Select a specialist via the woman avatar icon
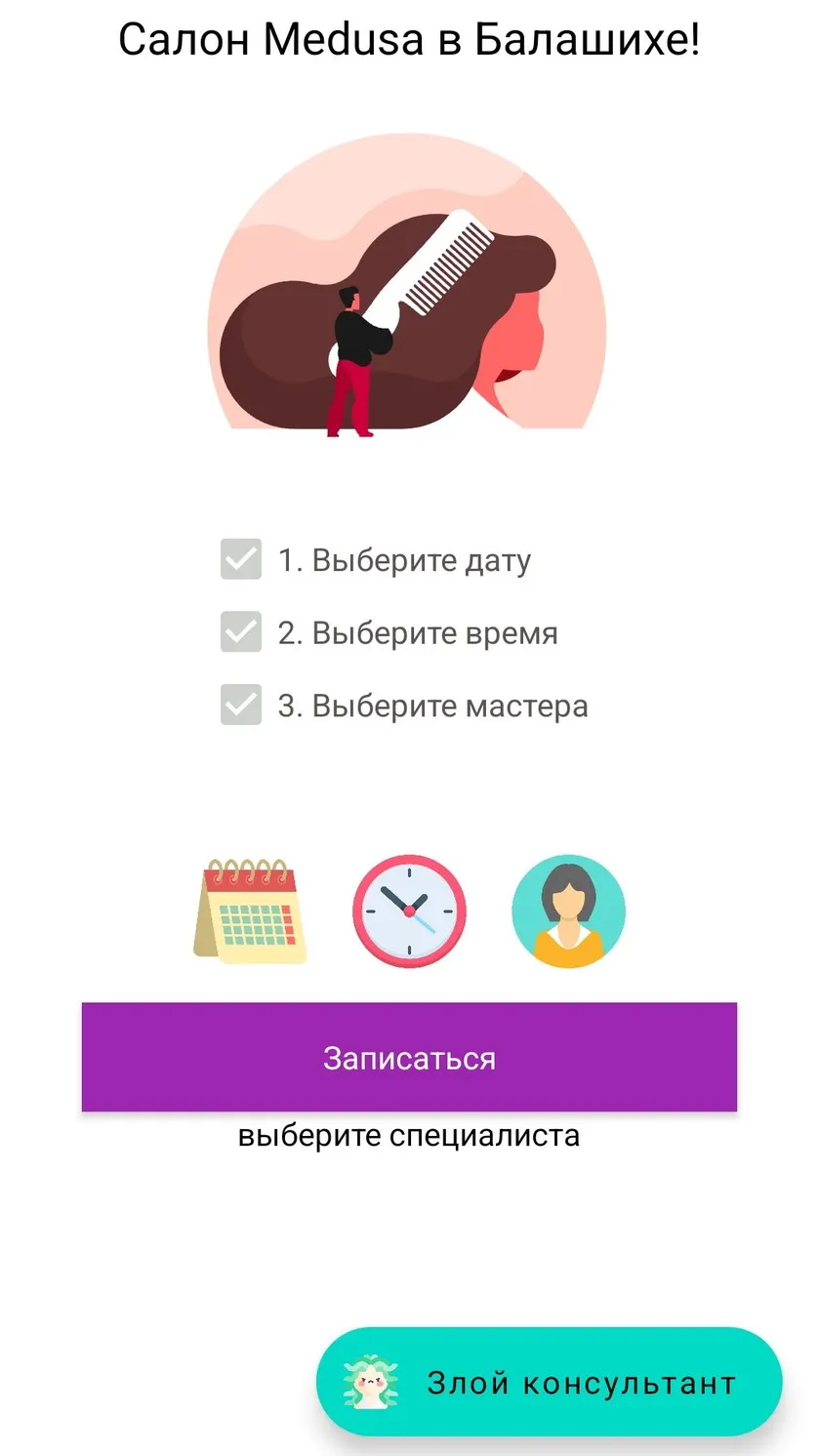This screenshot has width=819, height=1456. point(568,911)
